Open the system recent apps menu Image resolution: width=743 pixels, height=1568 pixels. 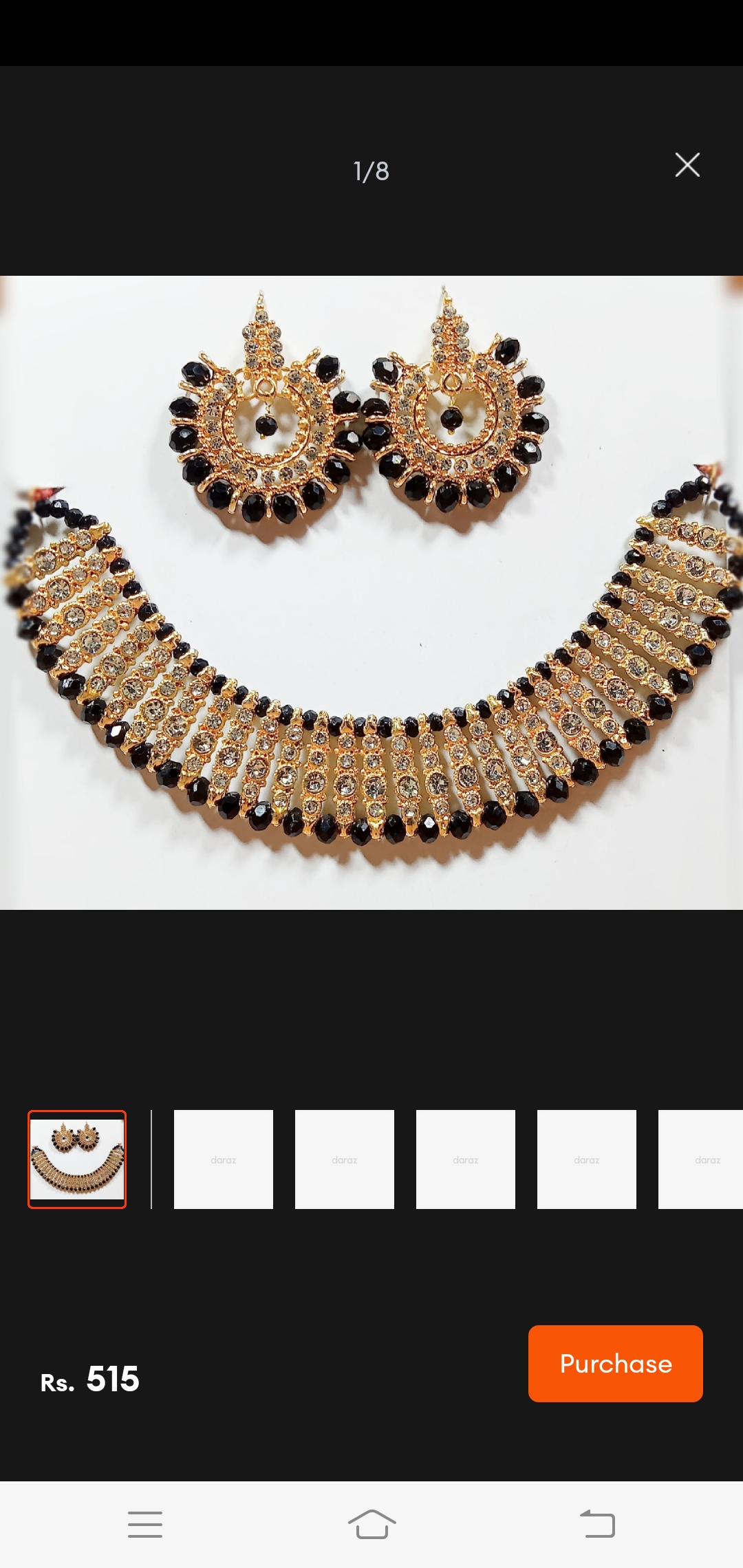tap(145, 1524)
